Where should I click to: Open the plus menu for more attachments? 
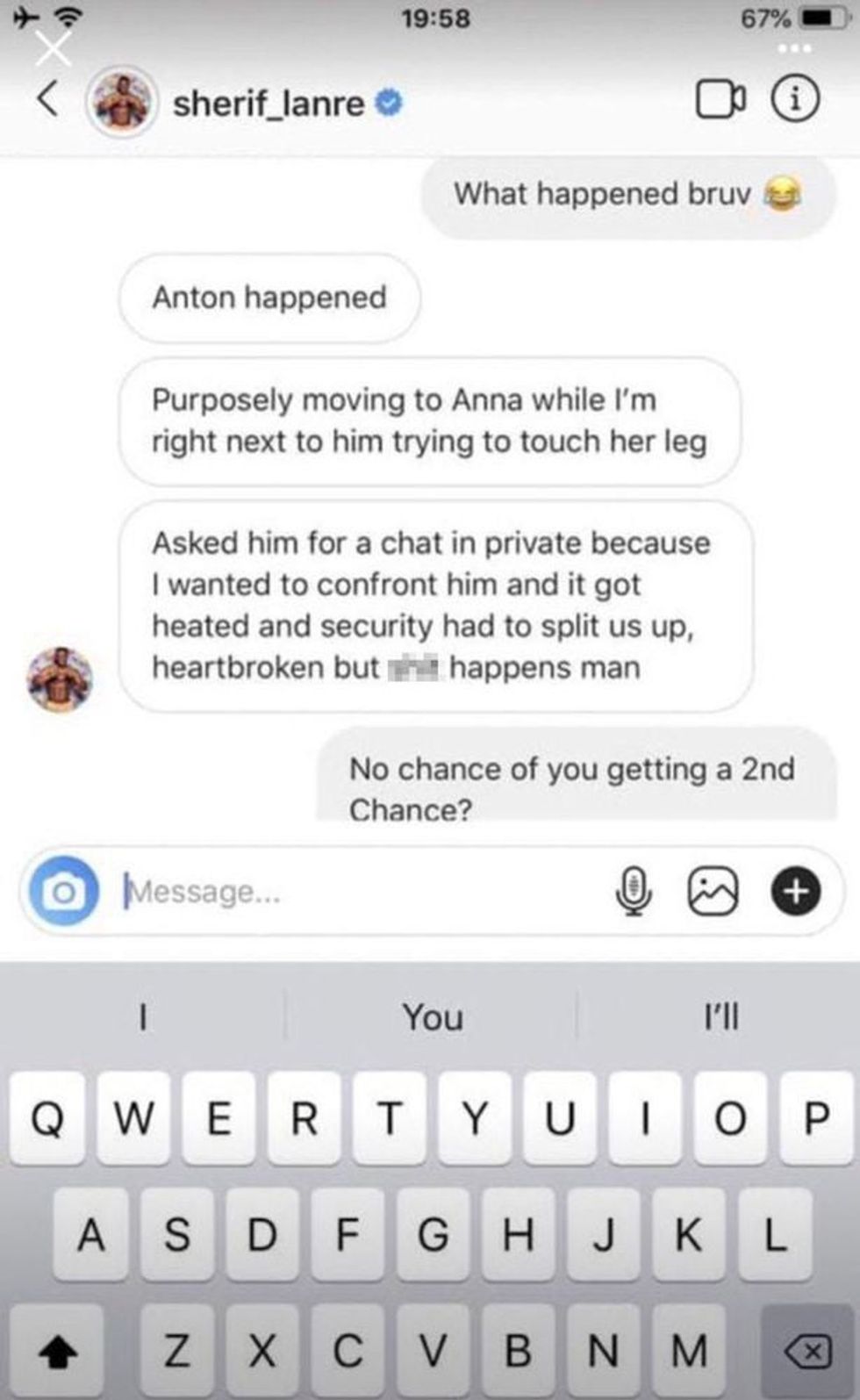[x=795, y=892]
